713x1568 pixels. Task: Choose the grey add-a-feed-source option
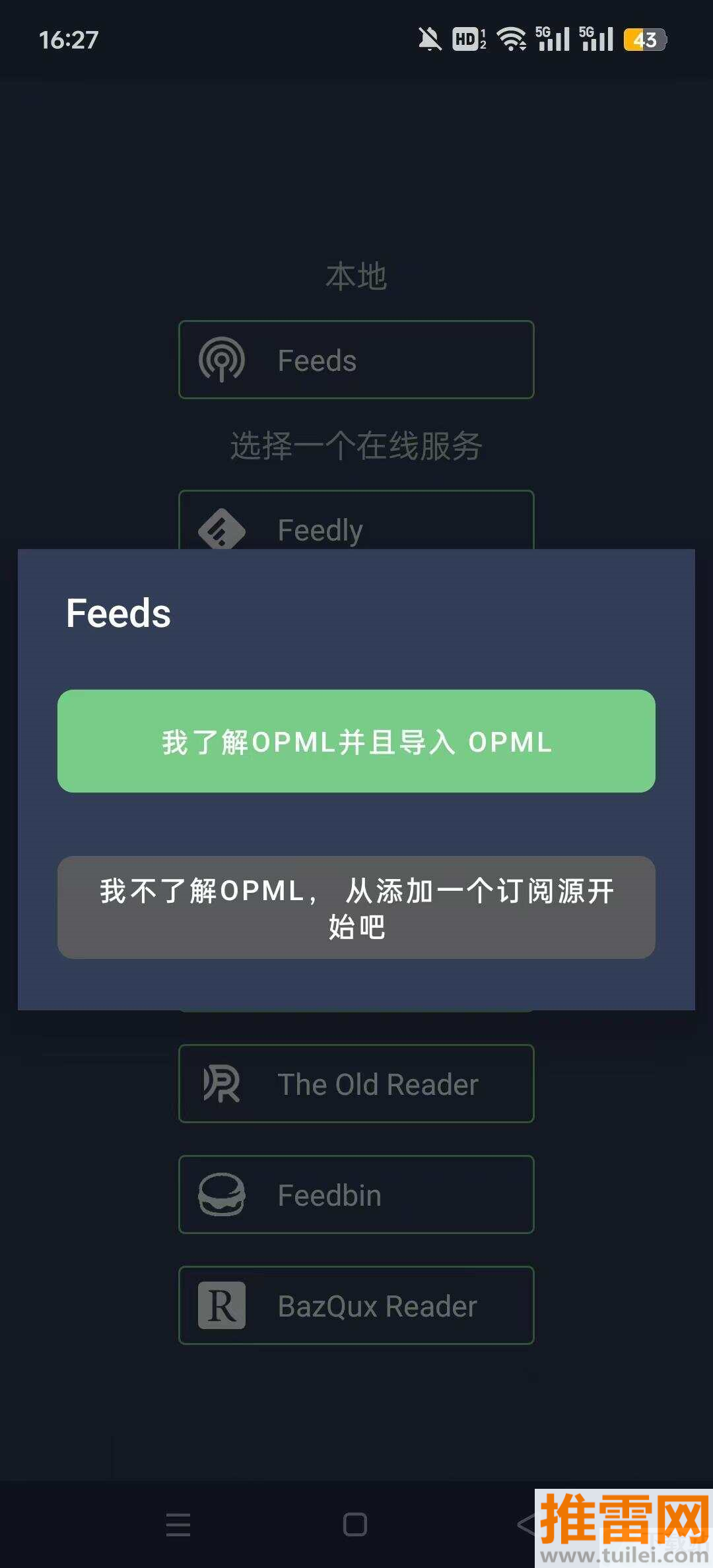tap(356, 907)
